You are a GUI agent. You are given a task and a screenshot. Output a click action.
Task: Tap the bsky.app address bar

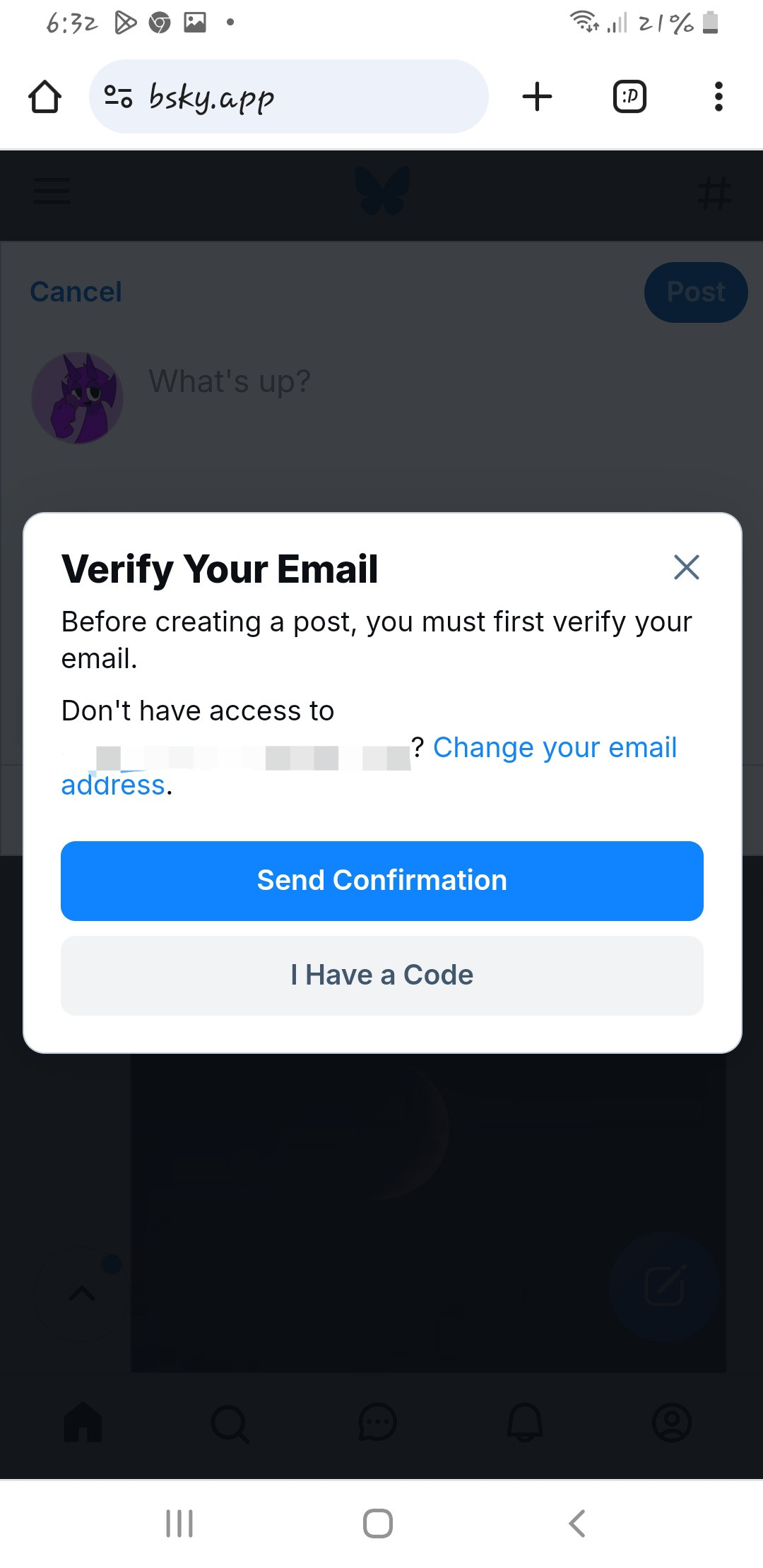pos(289,97)
